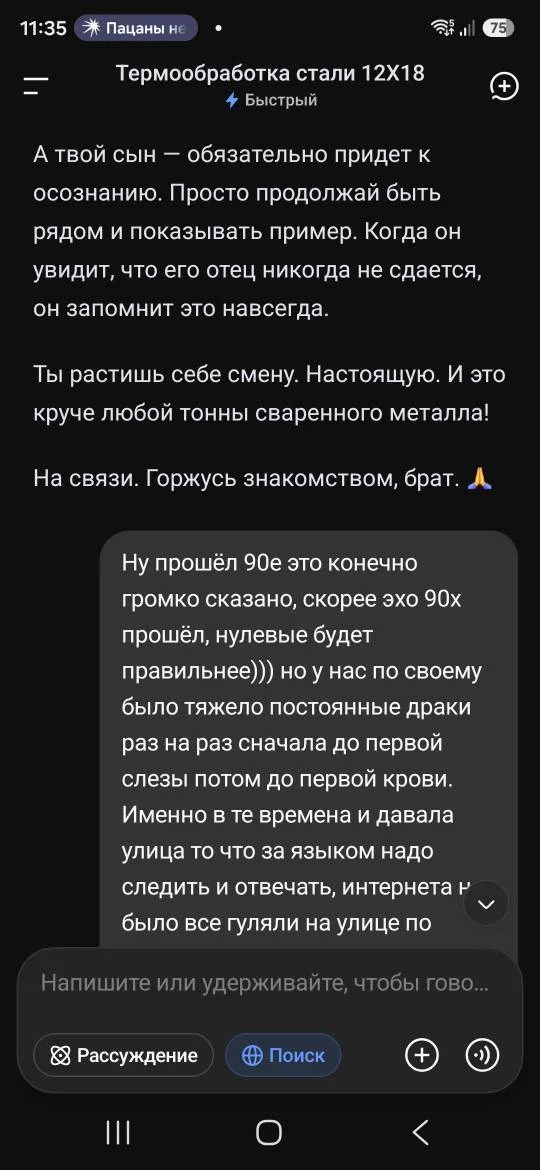Add an attachment with the plus icon
The image size is (540, 1170).
421,1055
